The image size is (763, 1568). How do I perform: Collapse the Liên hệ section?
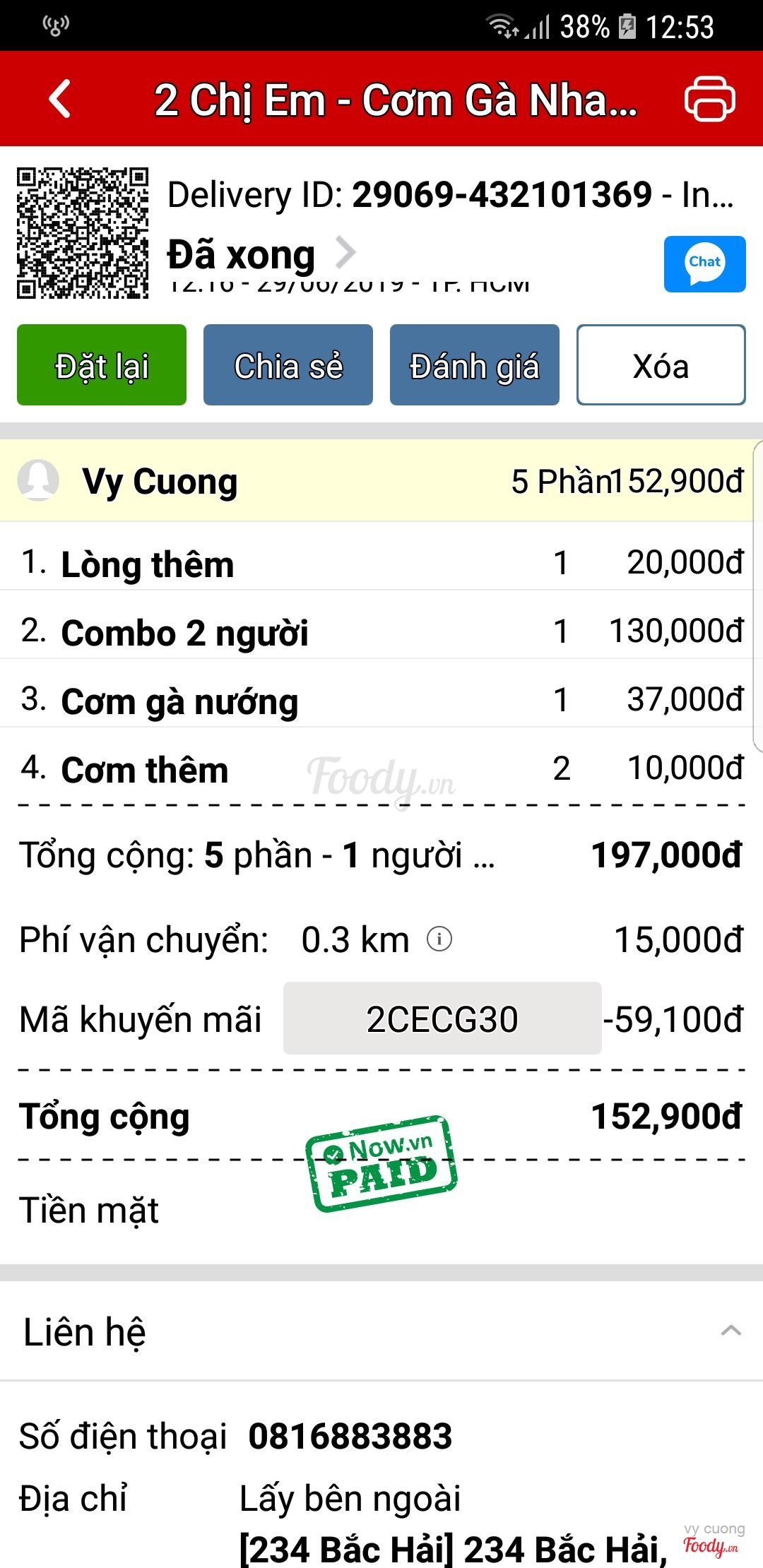pyautogui.click(x=731, y=1331)
